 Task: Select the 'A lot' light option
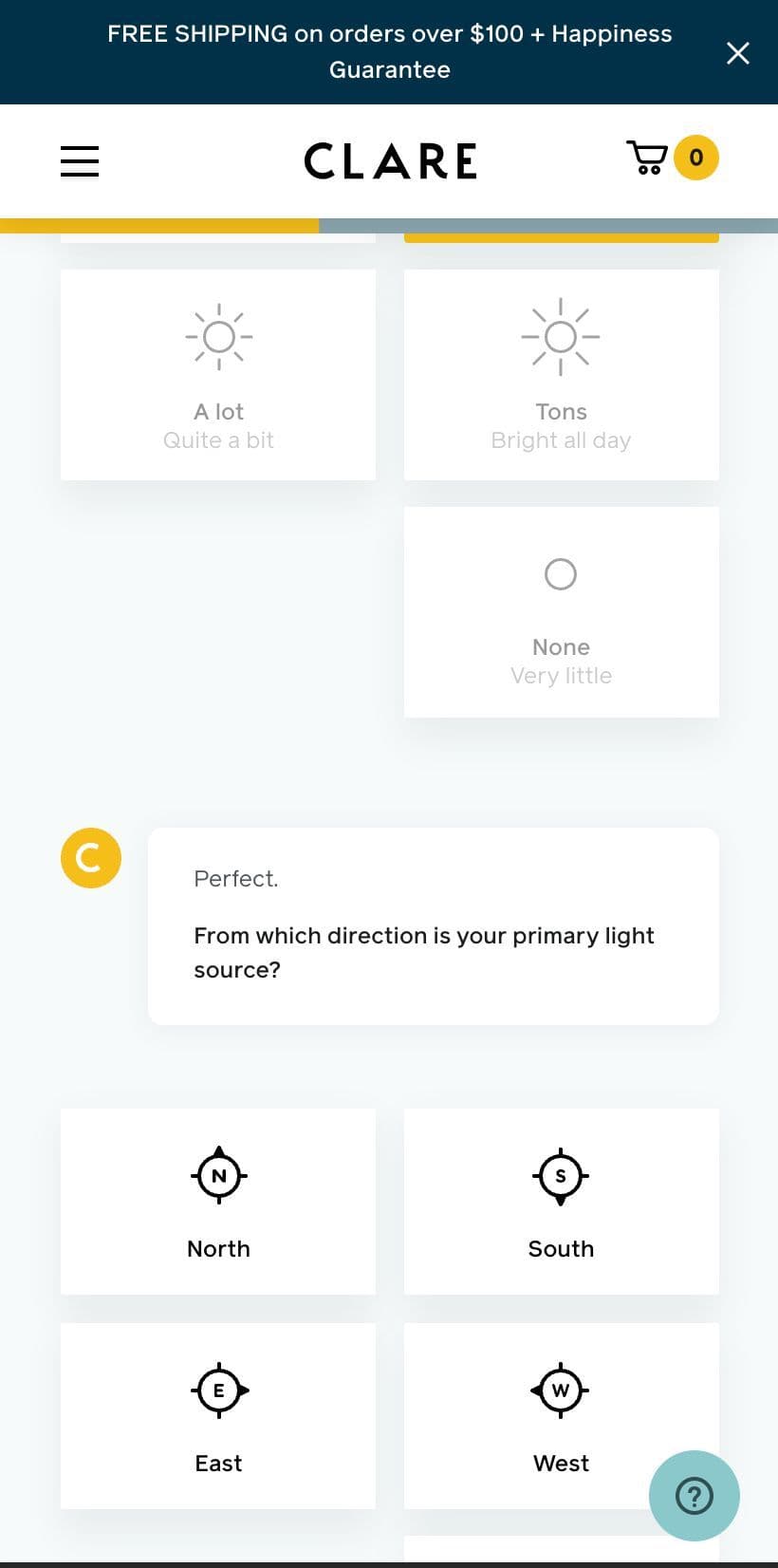[218, 375]
